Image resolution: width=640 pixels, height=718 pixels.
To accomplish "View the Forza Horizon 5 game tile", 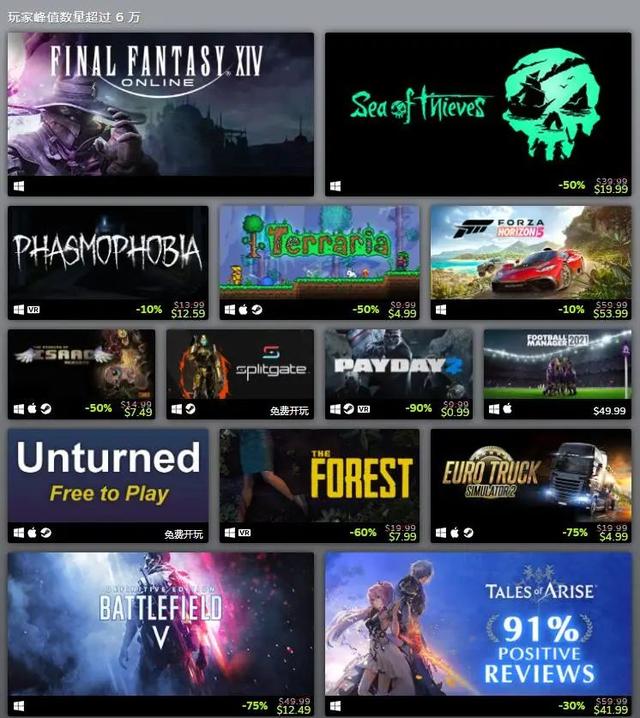I will tap(531, 253).
